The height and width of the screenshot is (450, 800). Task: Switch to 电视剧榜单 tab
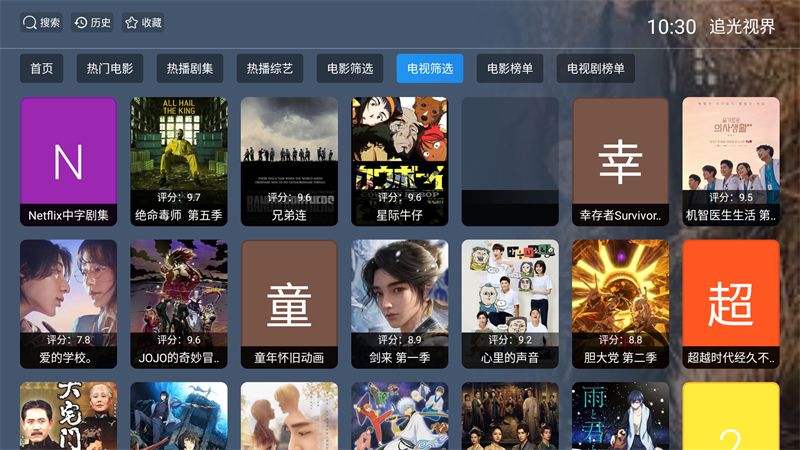[x=595, y=68]
